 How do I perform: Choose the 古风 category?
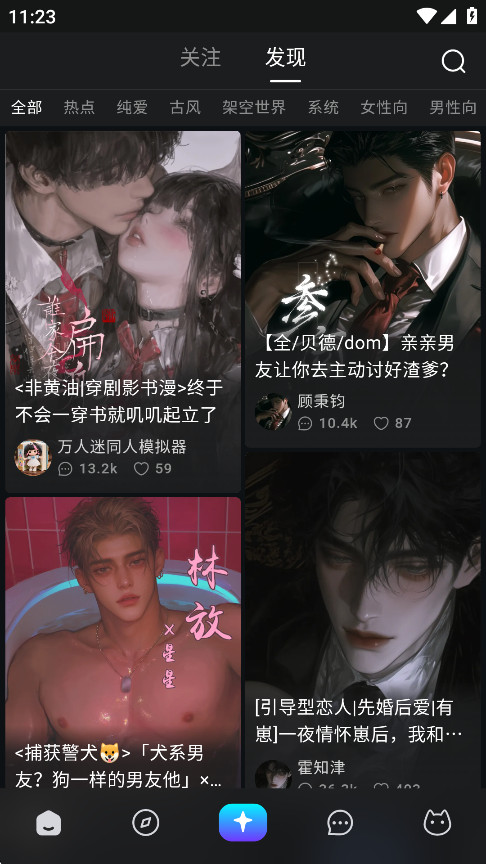click(185, 107)
